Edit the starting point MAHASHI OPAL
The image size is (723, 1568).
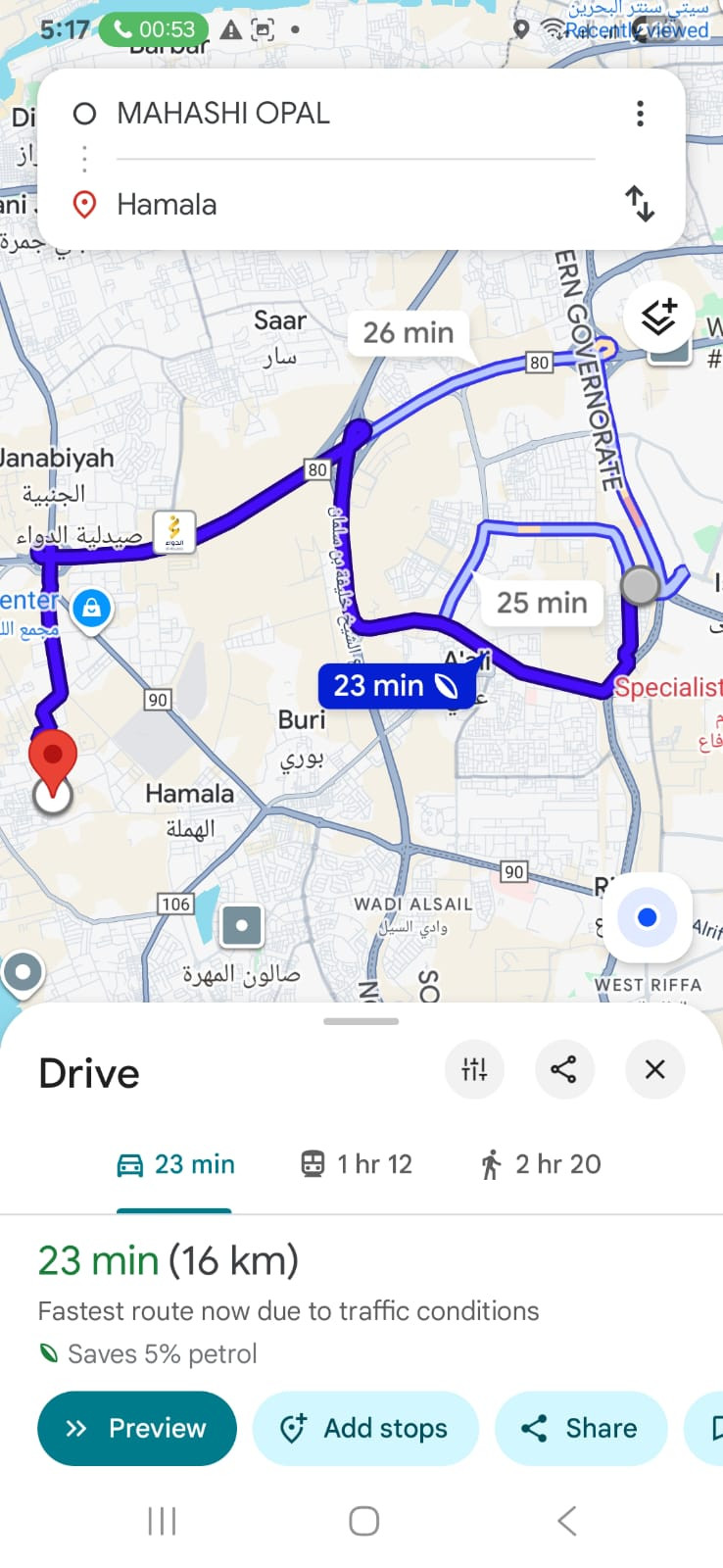(x=223, y=114)
